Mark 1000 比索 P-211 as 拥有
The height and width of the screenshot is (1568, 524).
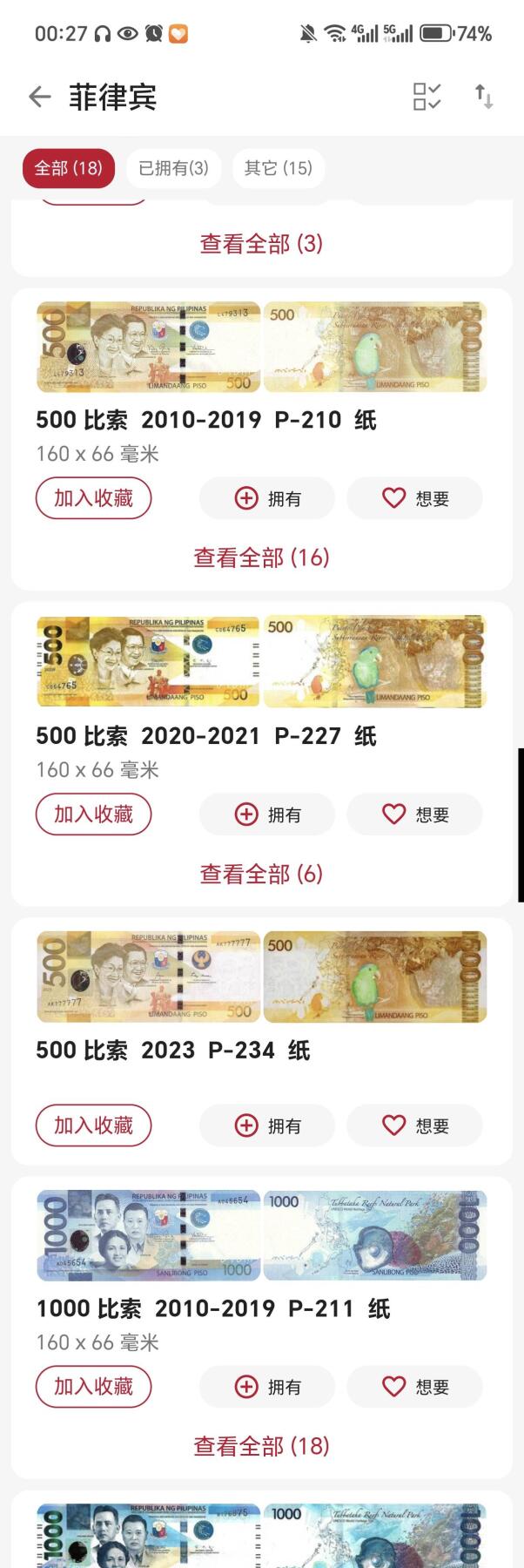267,1387
